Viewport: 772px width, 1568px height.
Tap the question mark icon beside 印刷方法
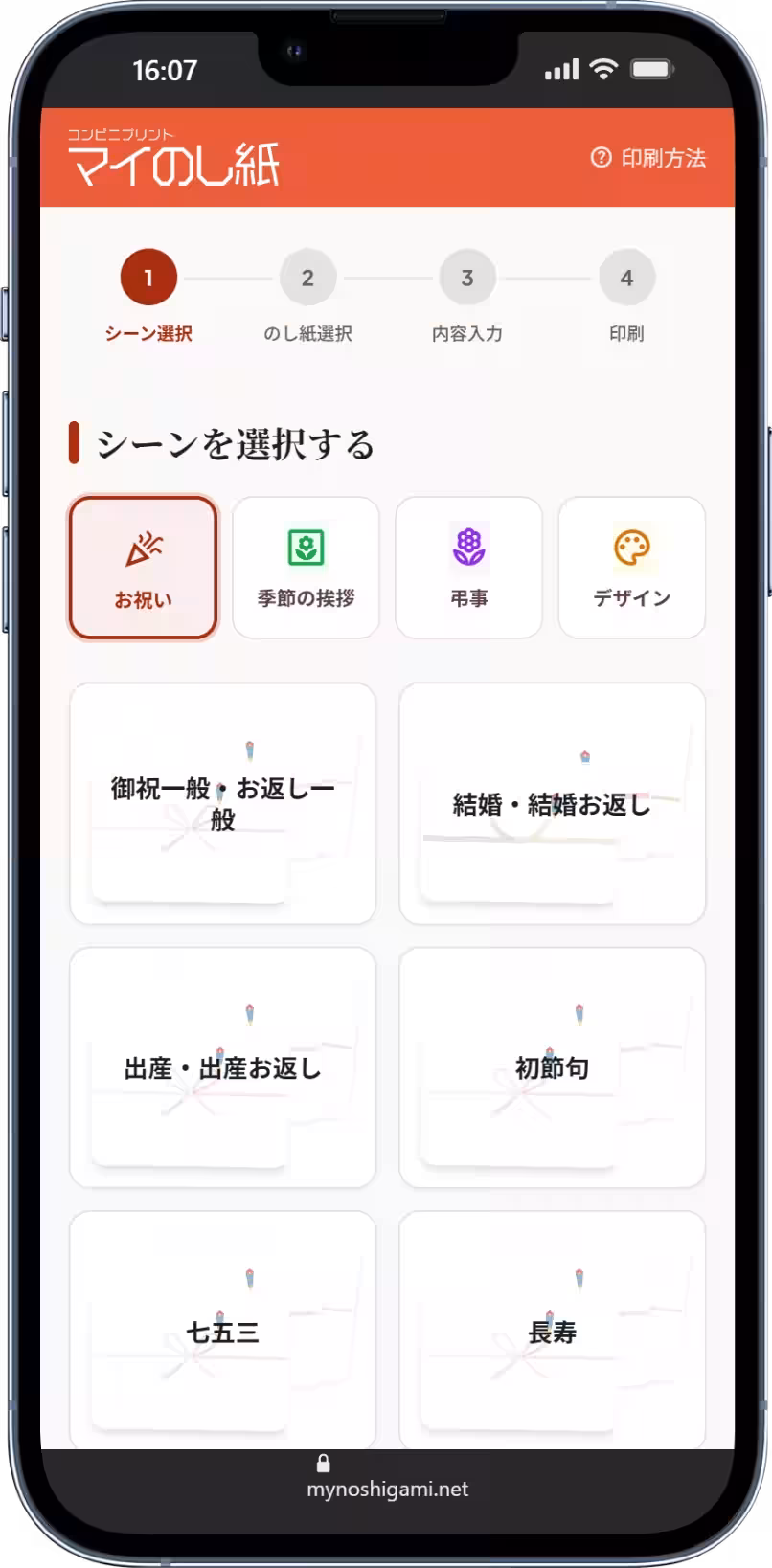tap(599, 159)
